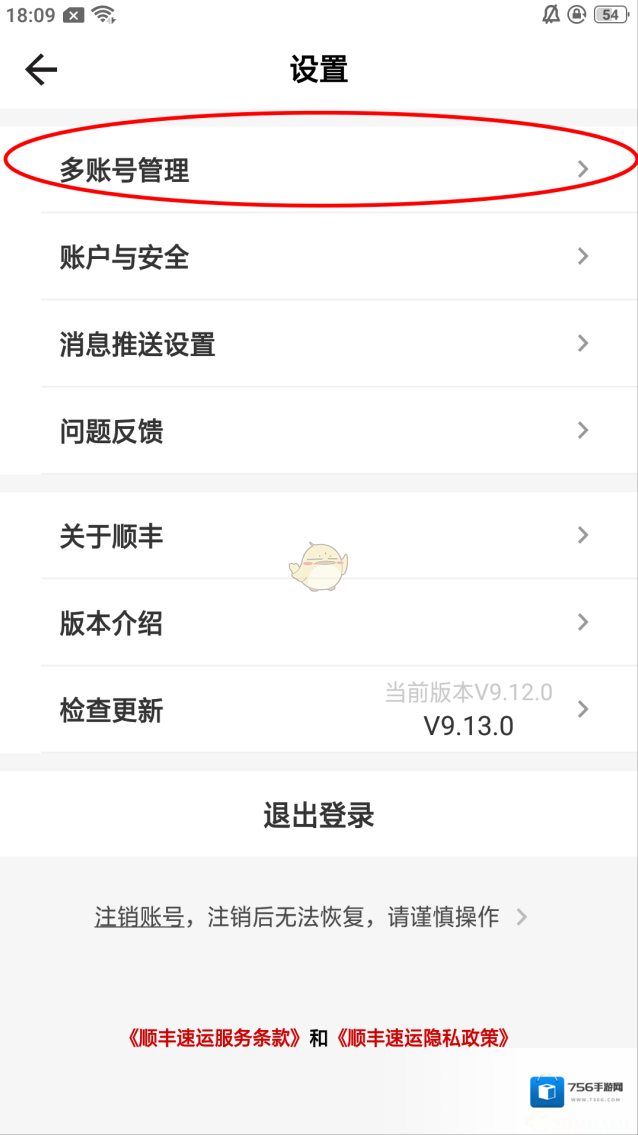This screenshot has width=638, height=1135.
Task: Open 多账号管理 settings
Action: pyautogui.click(x=320, y=171)
